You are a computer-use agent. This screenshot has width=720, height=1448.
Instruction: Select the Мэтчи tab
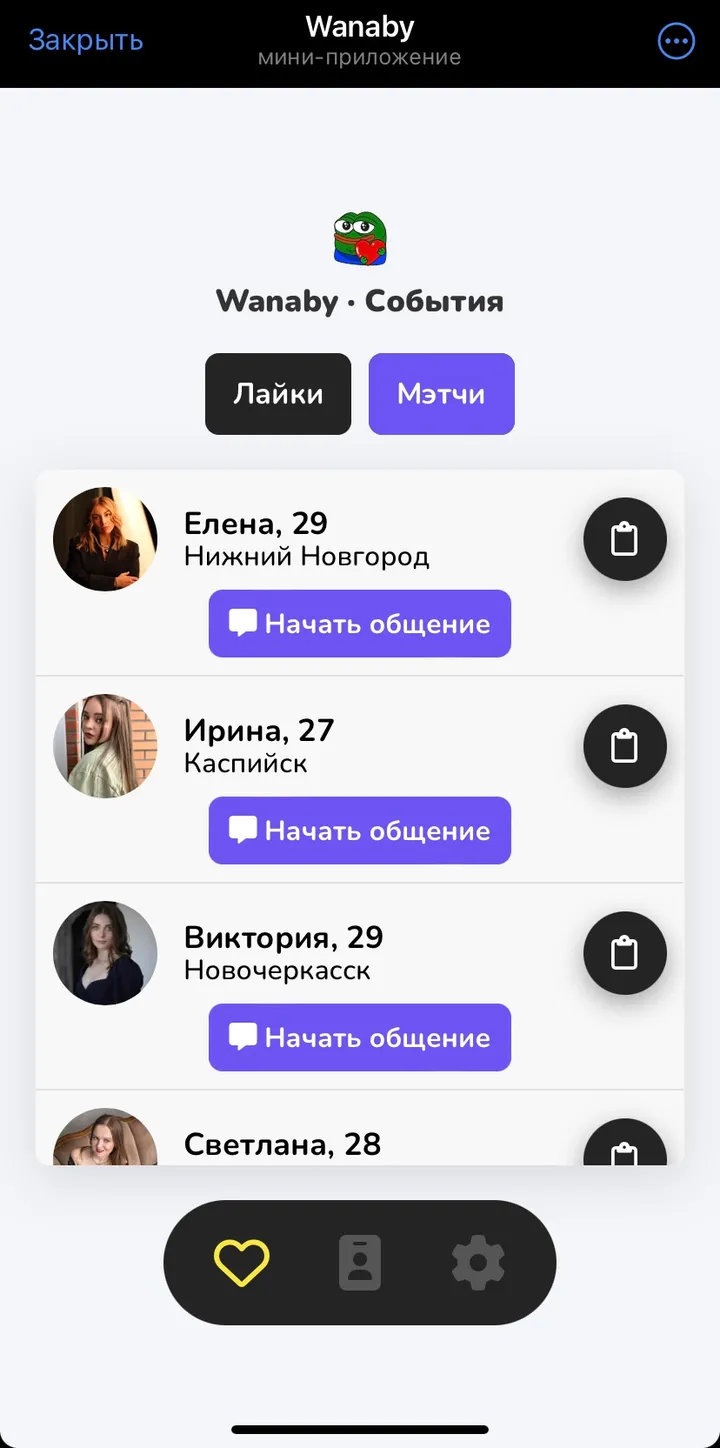tap(441, 394)
